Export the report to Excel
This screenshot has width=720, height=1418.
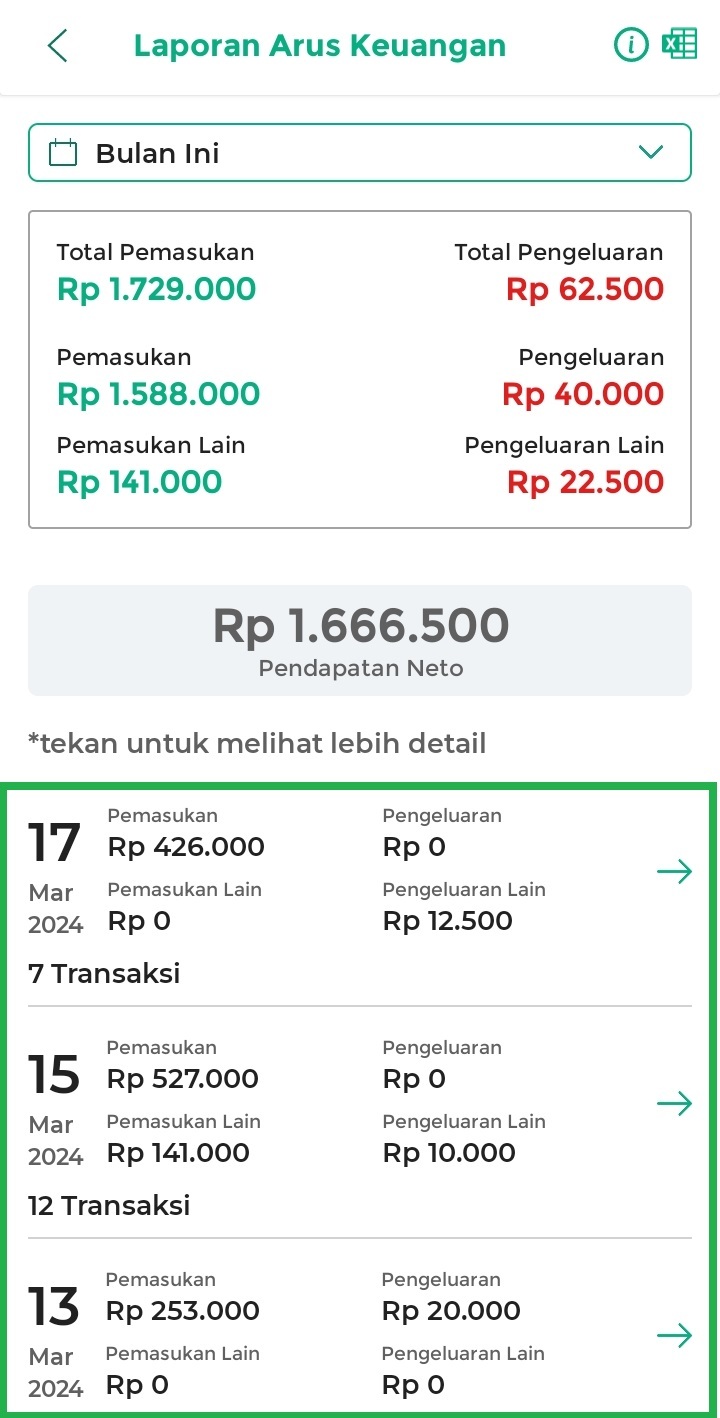(679, 45)
